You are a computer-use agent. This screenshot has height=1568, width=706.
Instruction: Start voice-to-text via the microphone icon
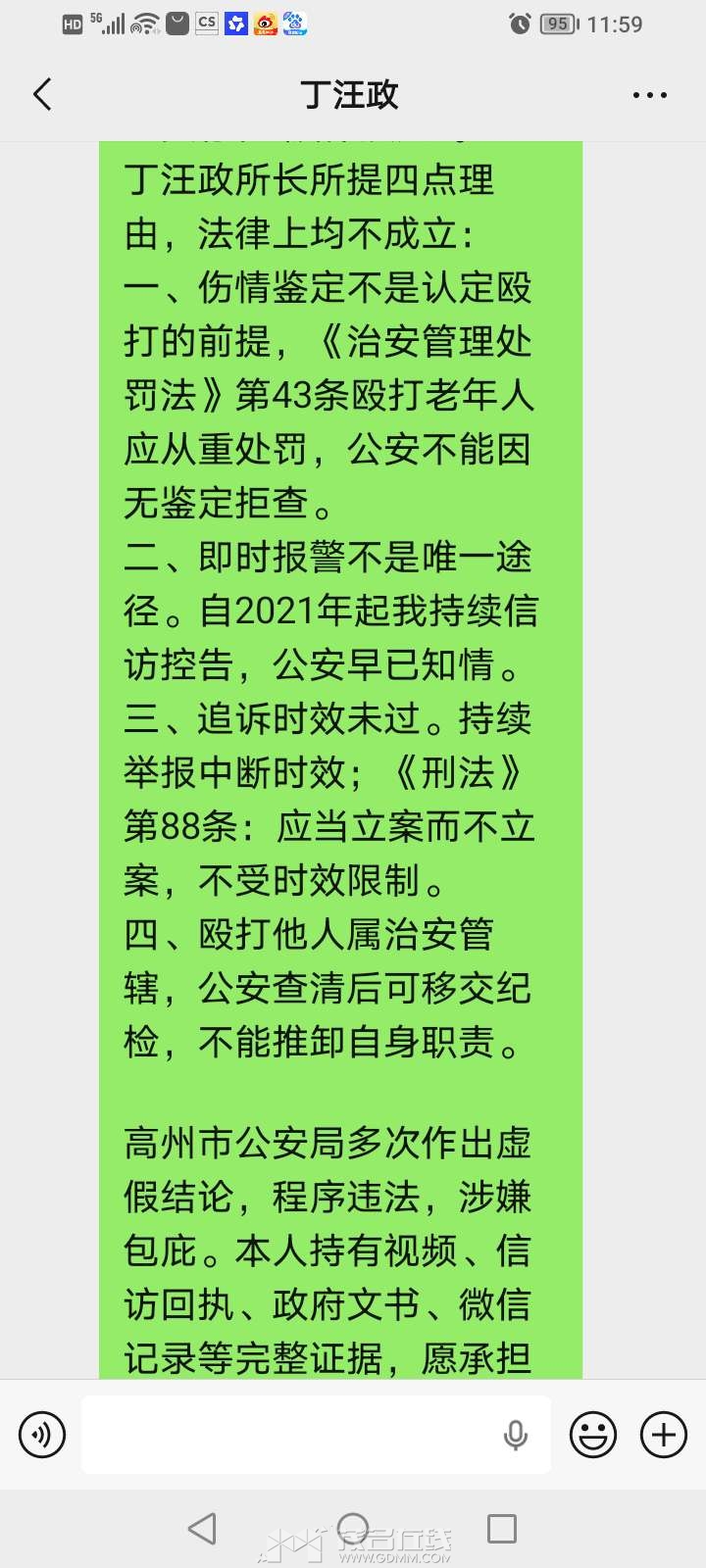coord(516,1435)
